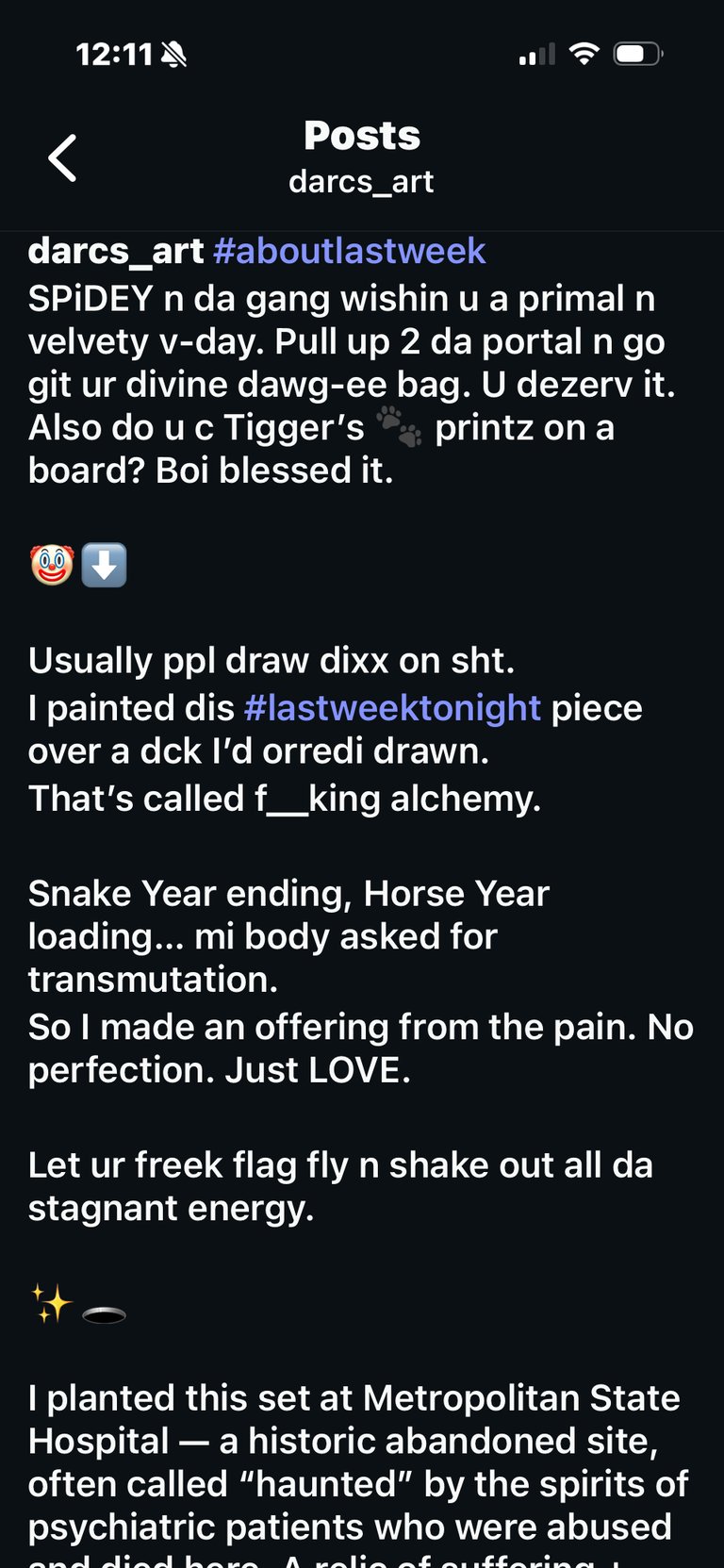Open darcs_art profile from the caption username
This screenshot has height=1568, width=724.
[116, 251]
